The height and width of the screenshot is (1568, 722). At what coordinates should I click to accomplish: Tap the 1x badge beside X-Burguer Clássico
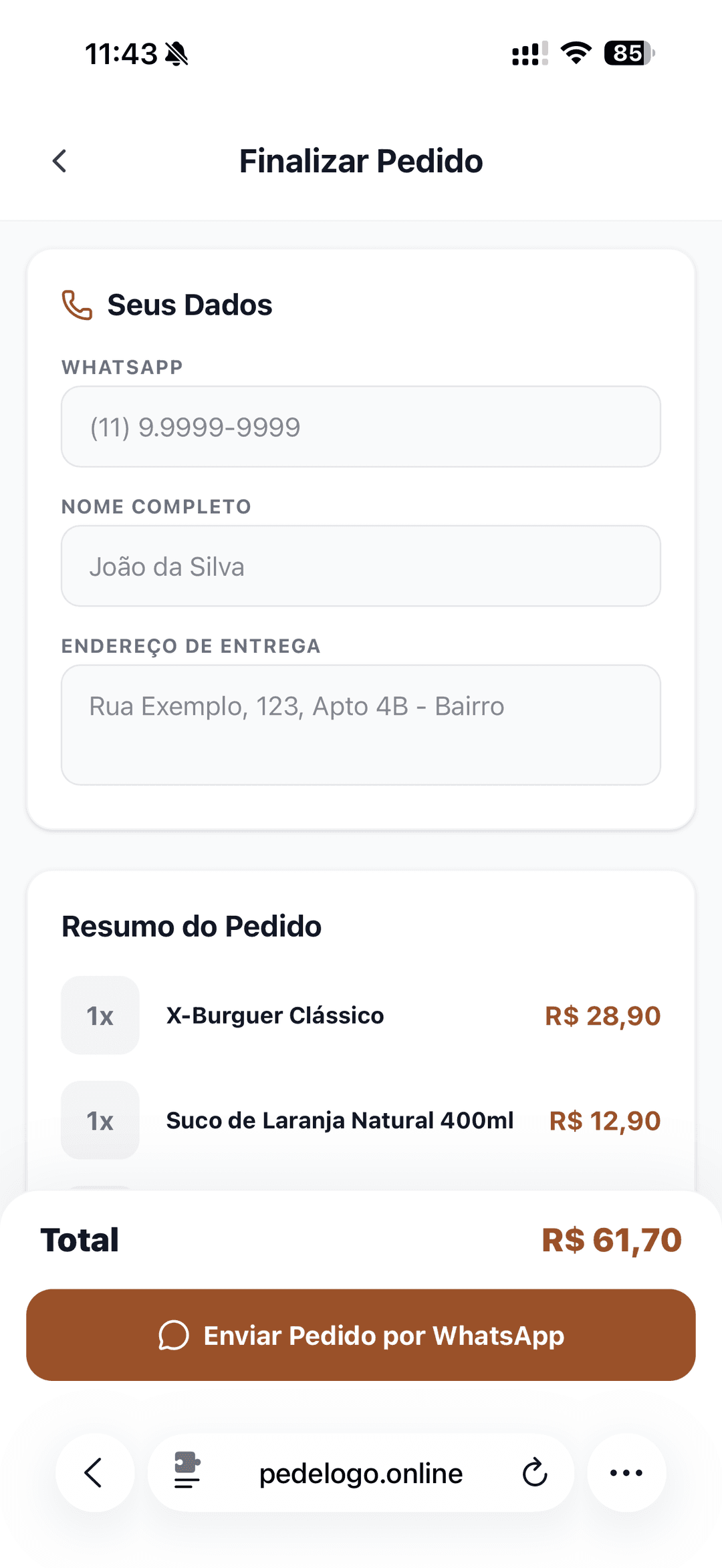[100, 1016]
